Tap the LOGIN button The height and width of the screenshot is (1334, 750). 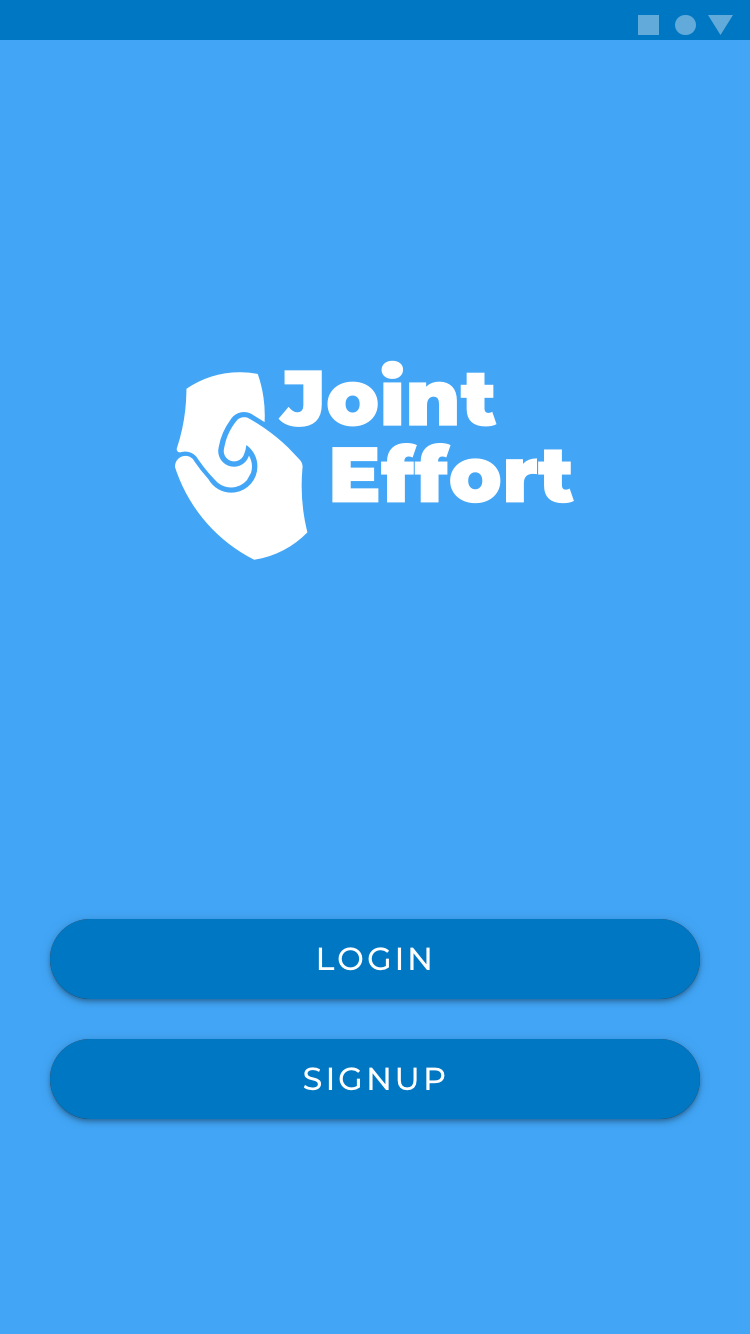click(375, 959)
